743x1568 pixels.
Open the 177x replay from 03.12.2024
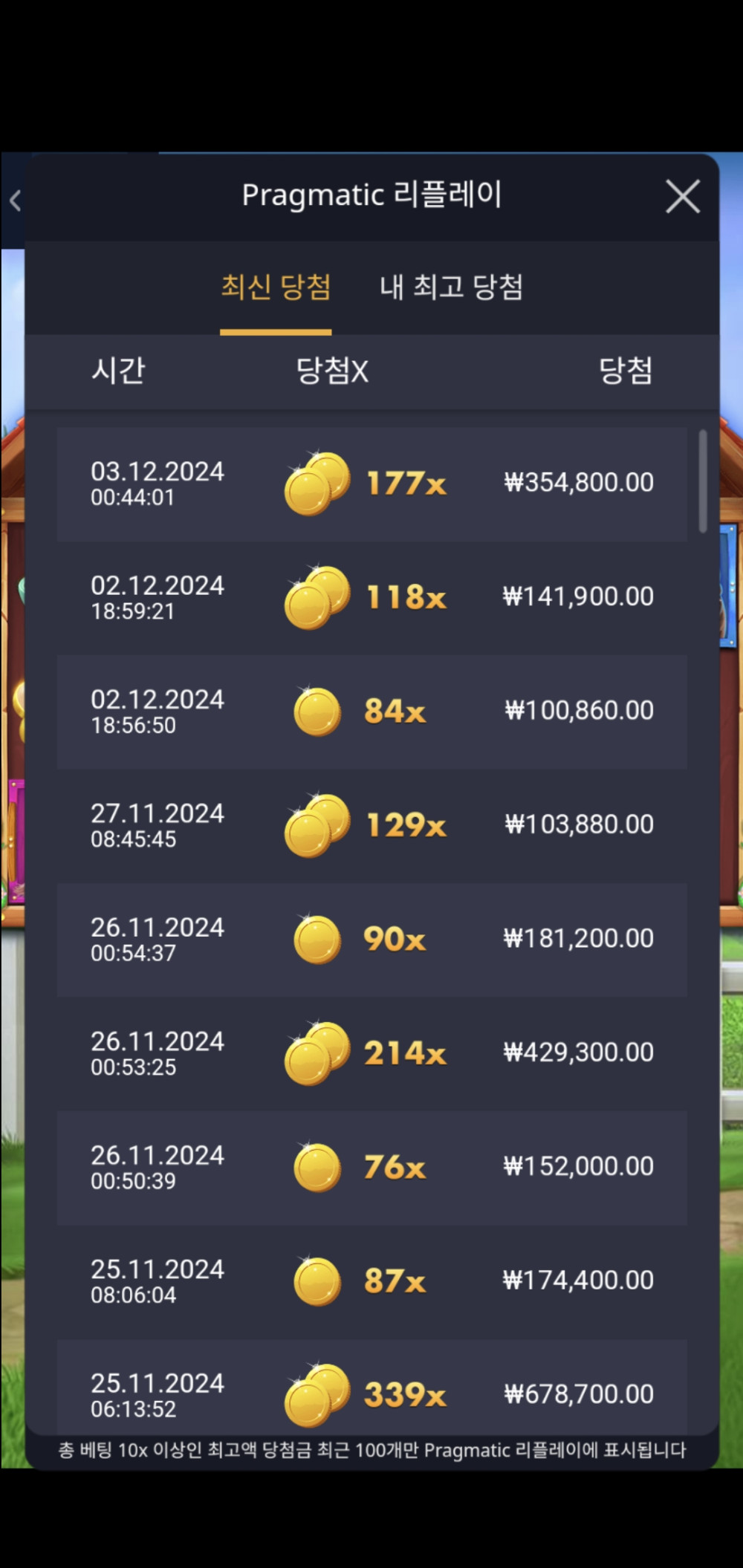(371, 484)
